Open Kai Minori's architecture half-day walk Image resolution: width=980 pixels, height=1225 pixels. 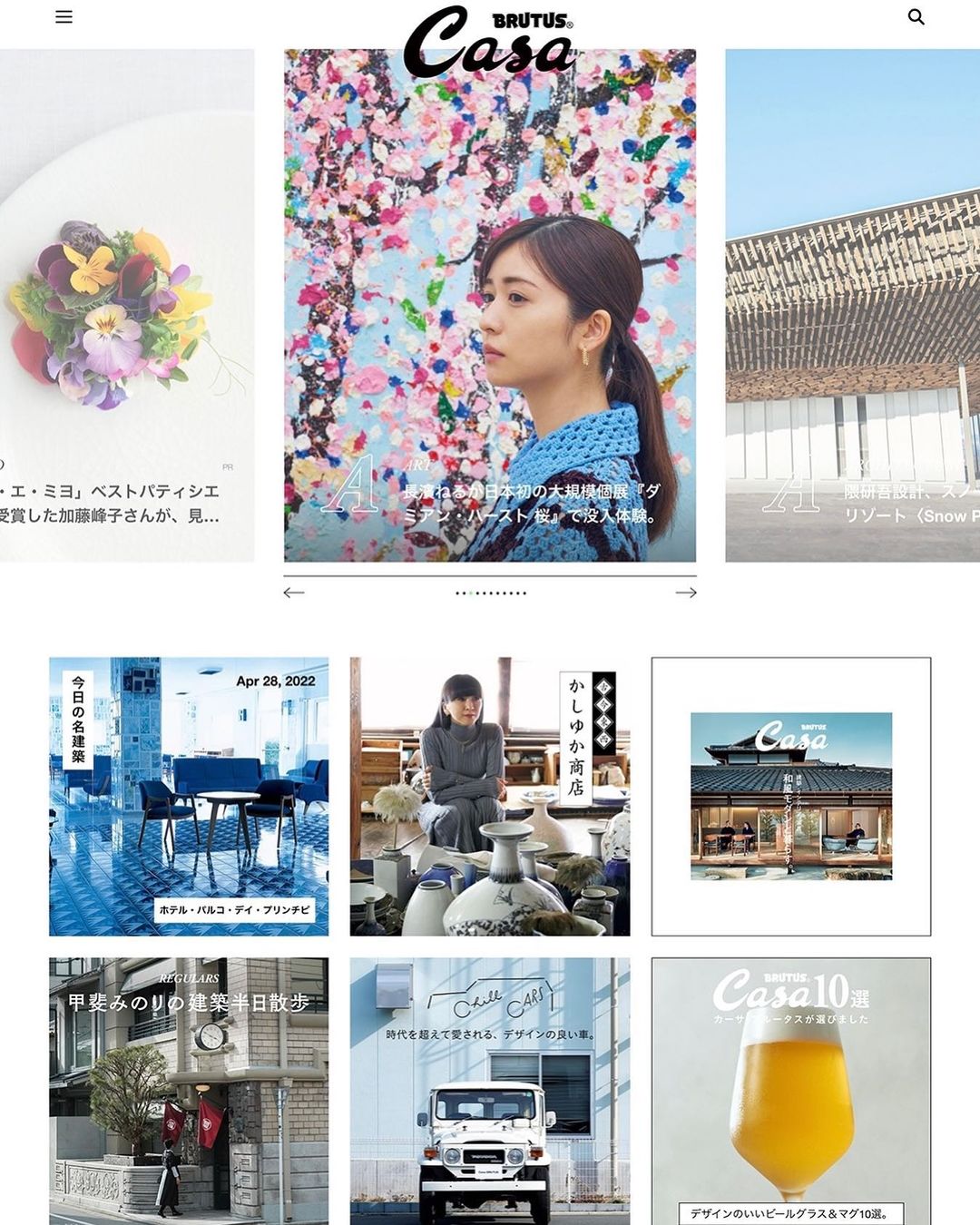[189, 1089]
